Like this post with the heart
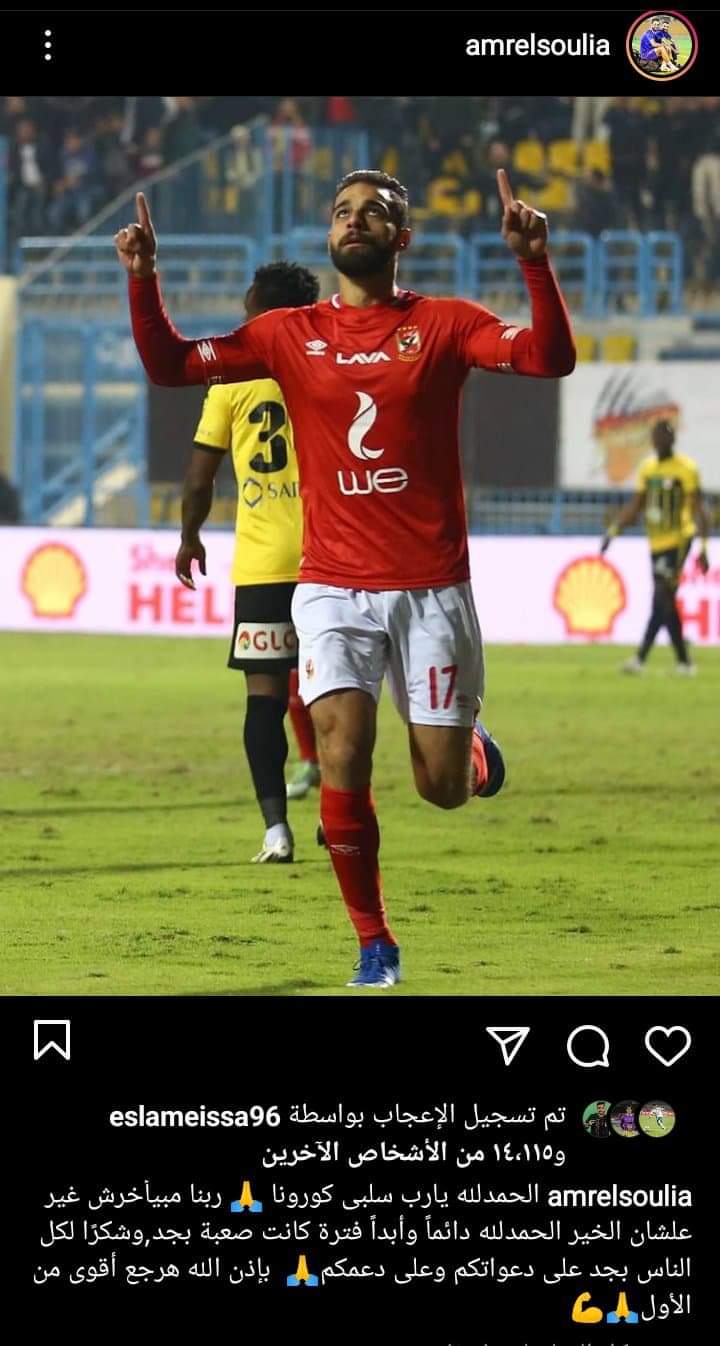Viewport: 720px width, 1346px height. point(667,1046)
